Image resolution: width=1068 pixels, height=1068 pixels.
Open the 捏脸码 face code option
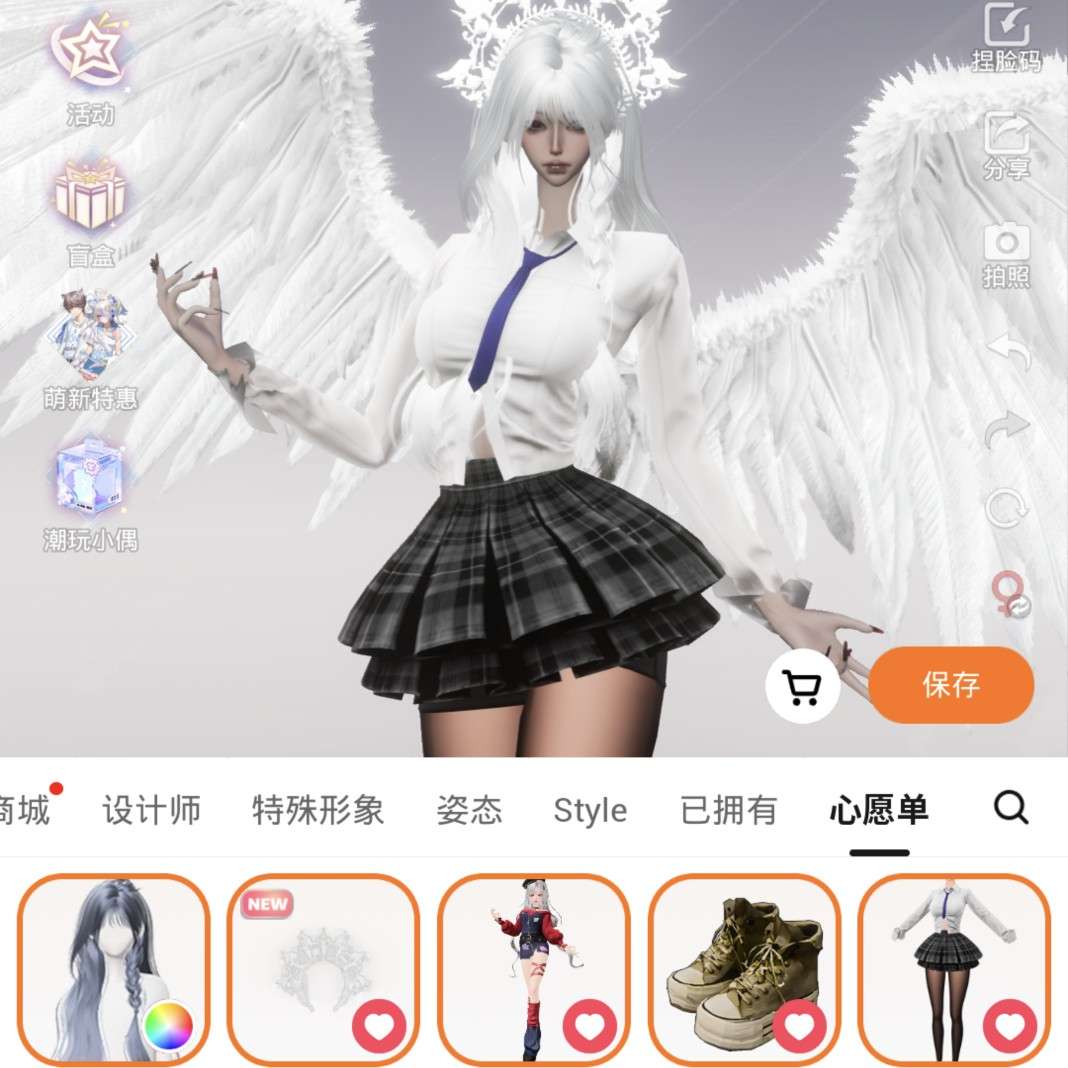[x=1006, y=36]
